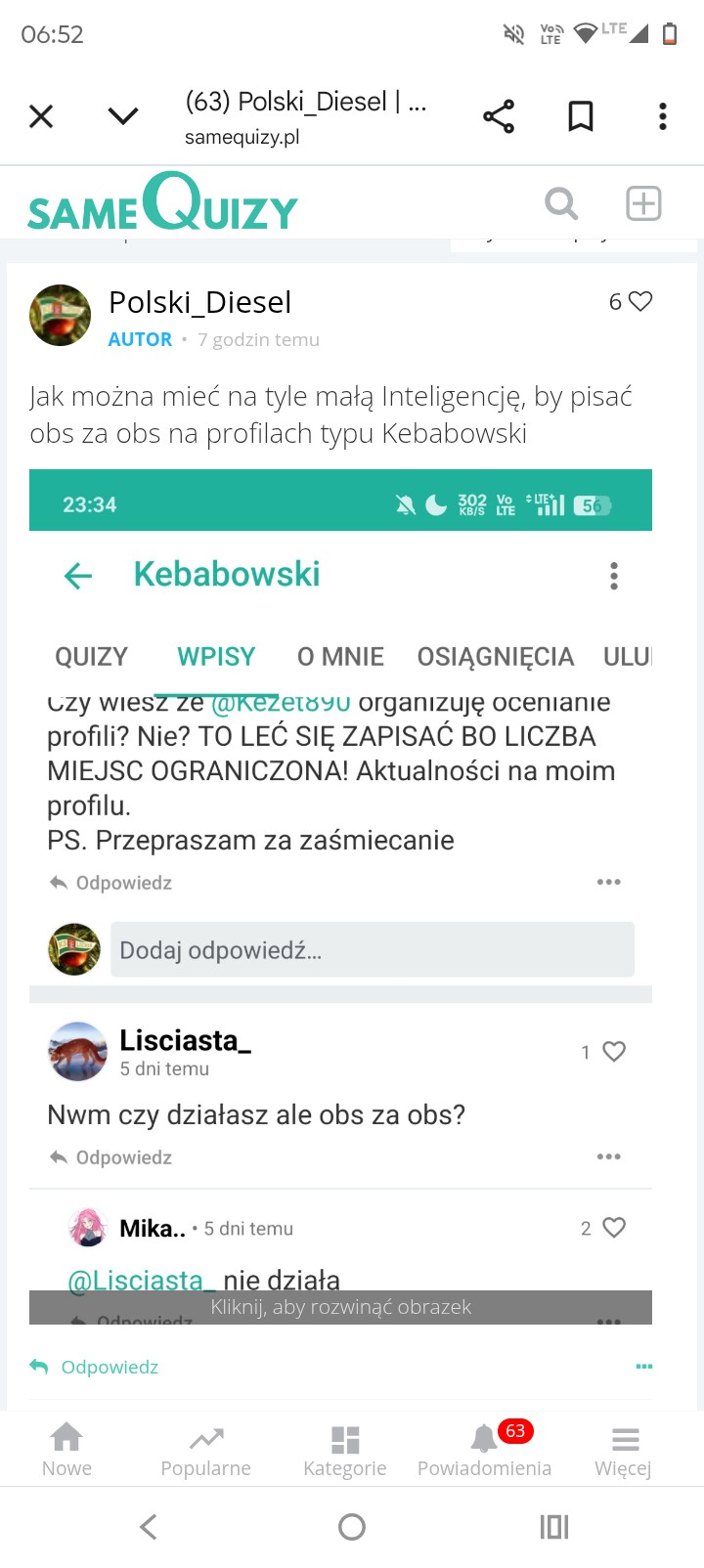Create new content with plus icon
704x1568 pixels.
point(643,203)
